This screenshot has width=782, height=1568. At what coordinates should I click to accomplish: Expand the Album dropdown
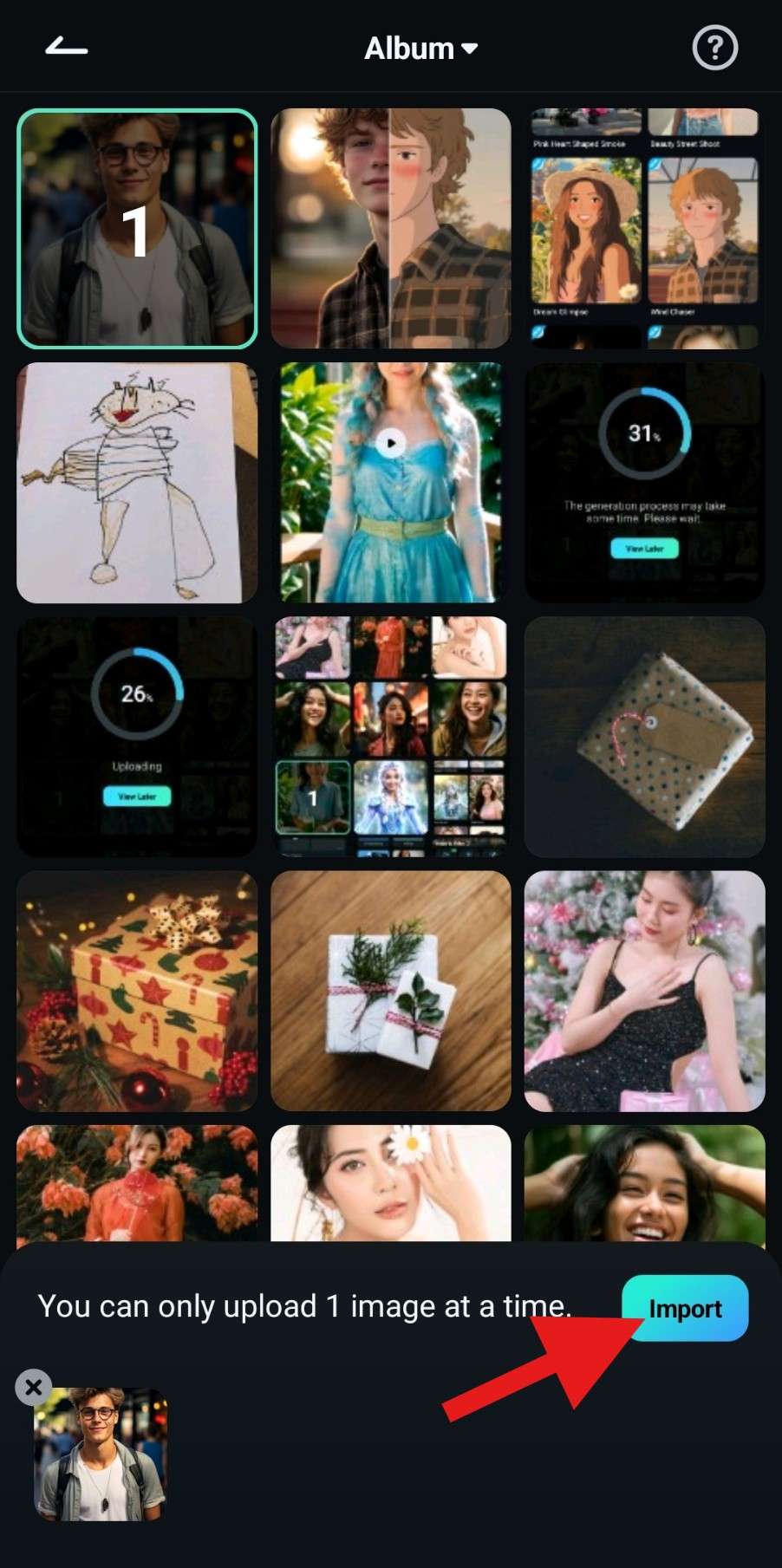pyautogui.click(x=420, y=49)
